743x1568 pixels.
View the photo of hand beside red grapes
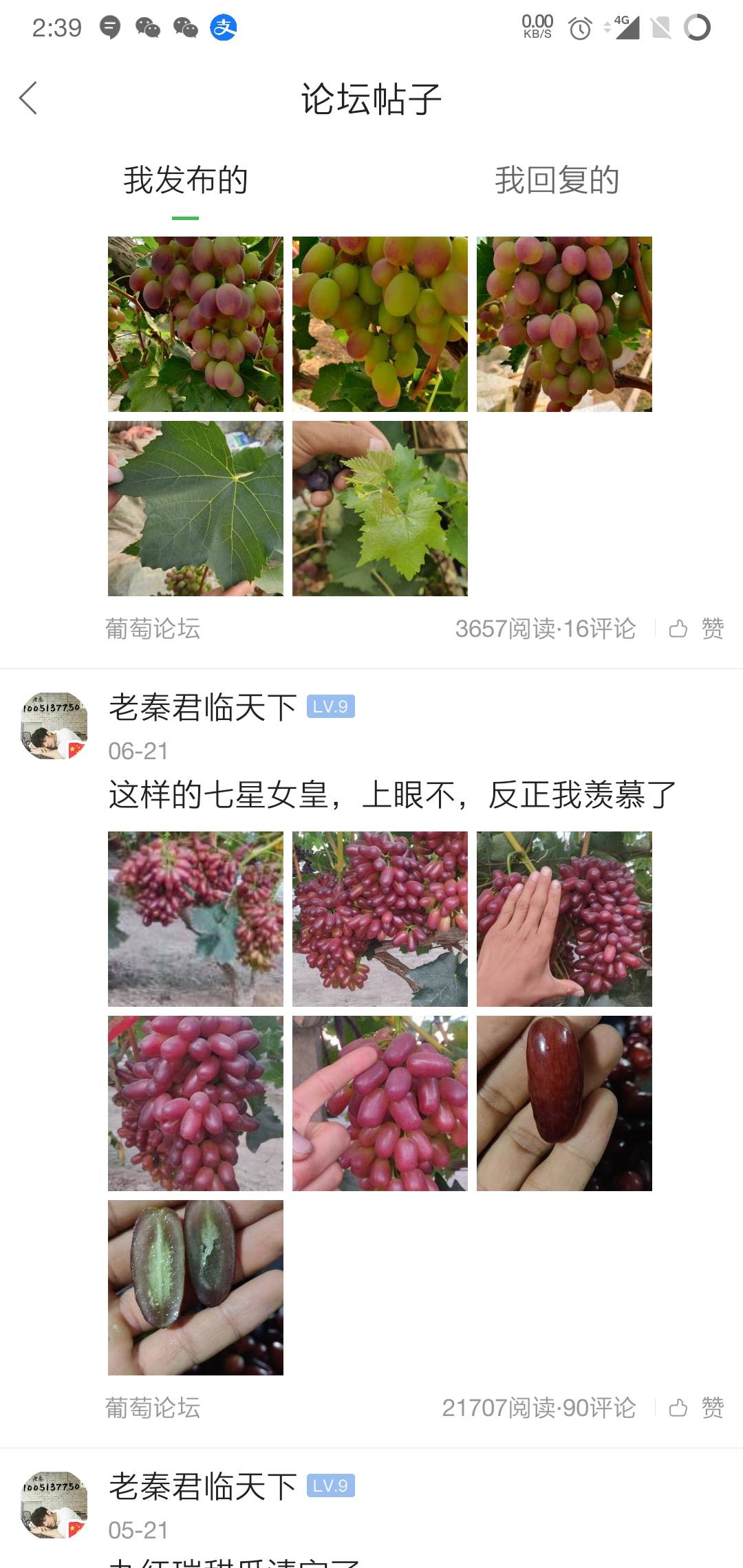point(564,919)
